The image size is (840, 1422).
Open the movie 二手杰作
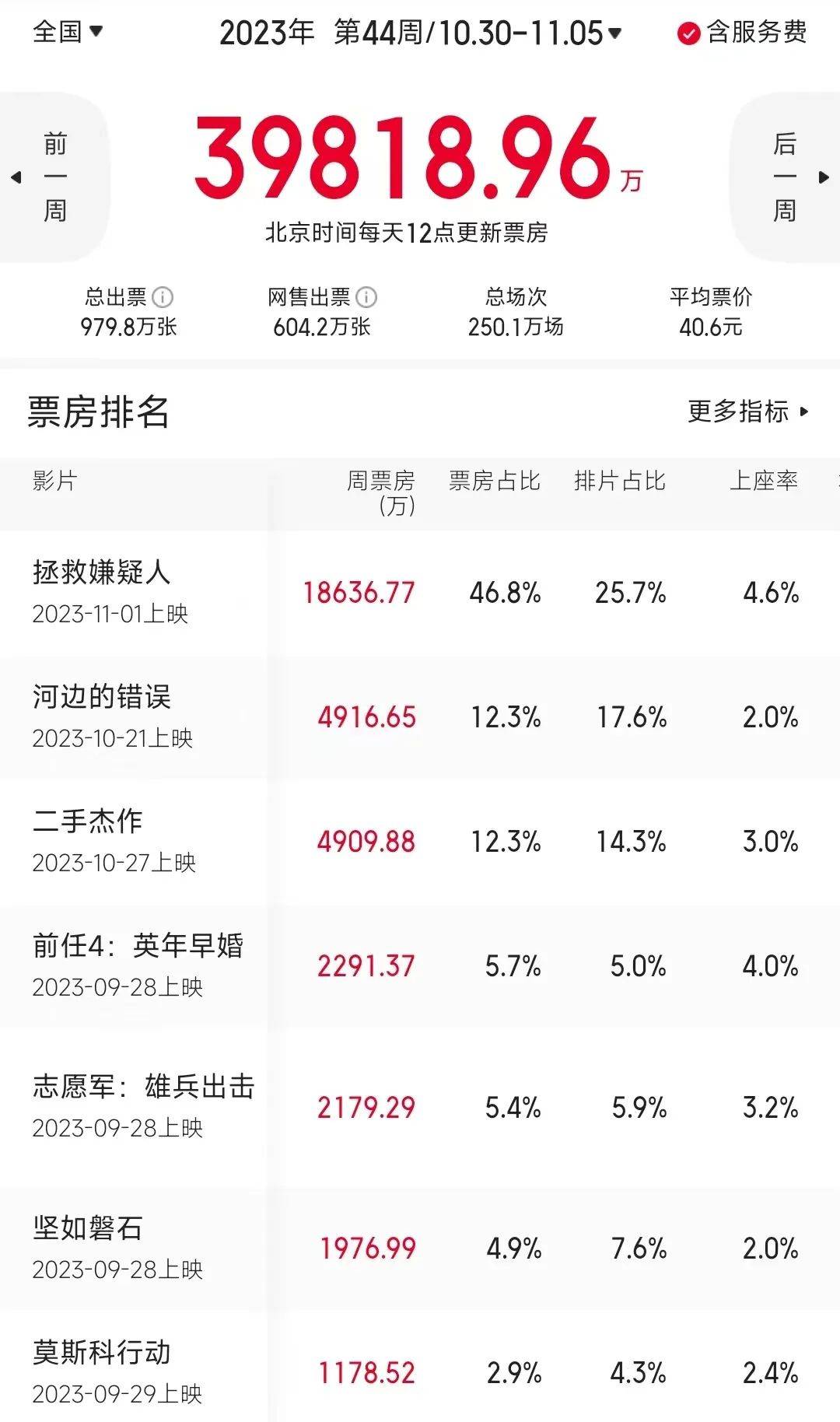point(88,821)
